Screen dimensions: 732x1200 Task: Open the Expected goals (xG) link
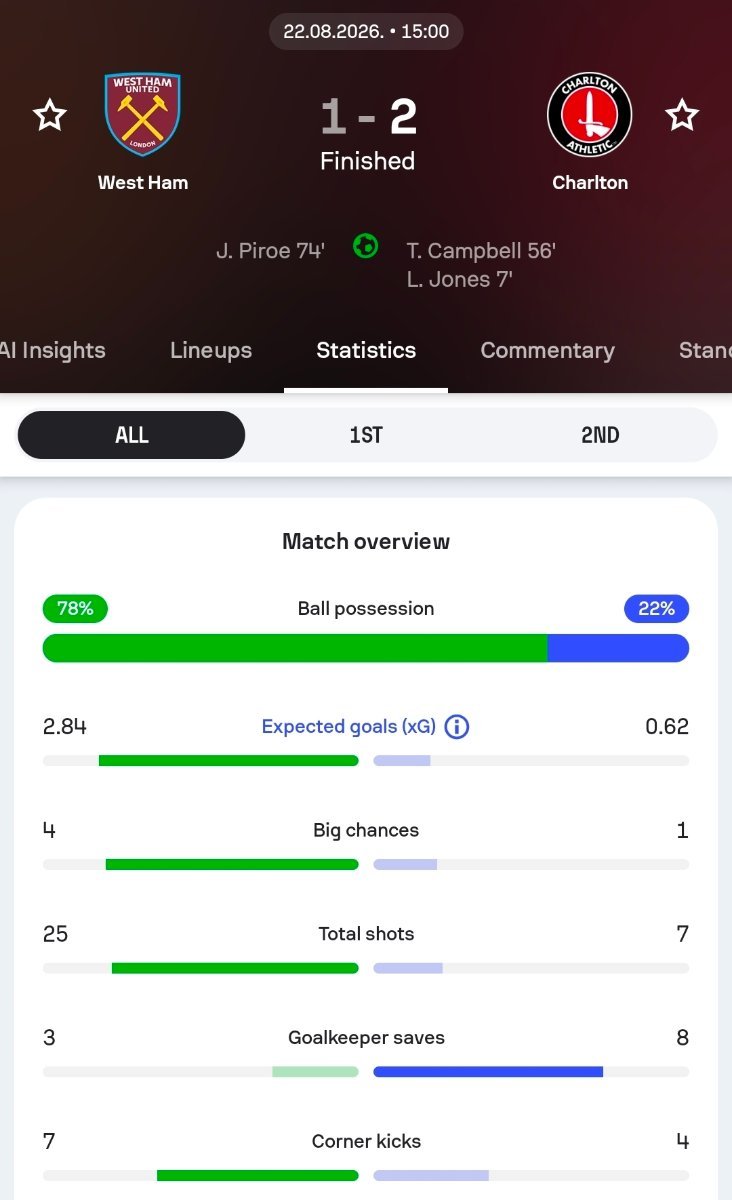[x=348, y=727]
